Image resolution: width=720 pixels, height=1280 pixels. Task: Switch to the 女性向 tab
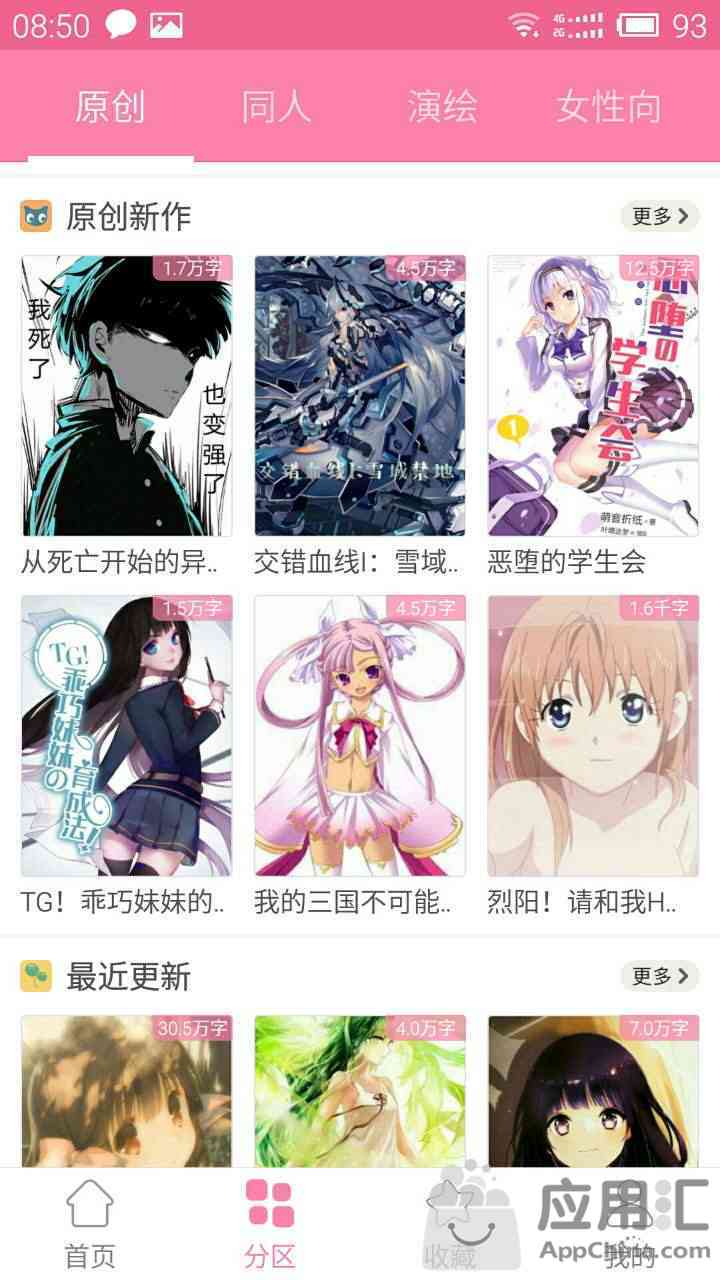(608, 107)
